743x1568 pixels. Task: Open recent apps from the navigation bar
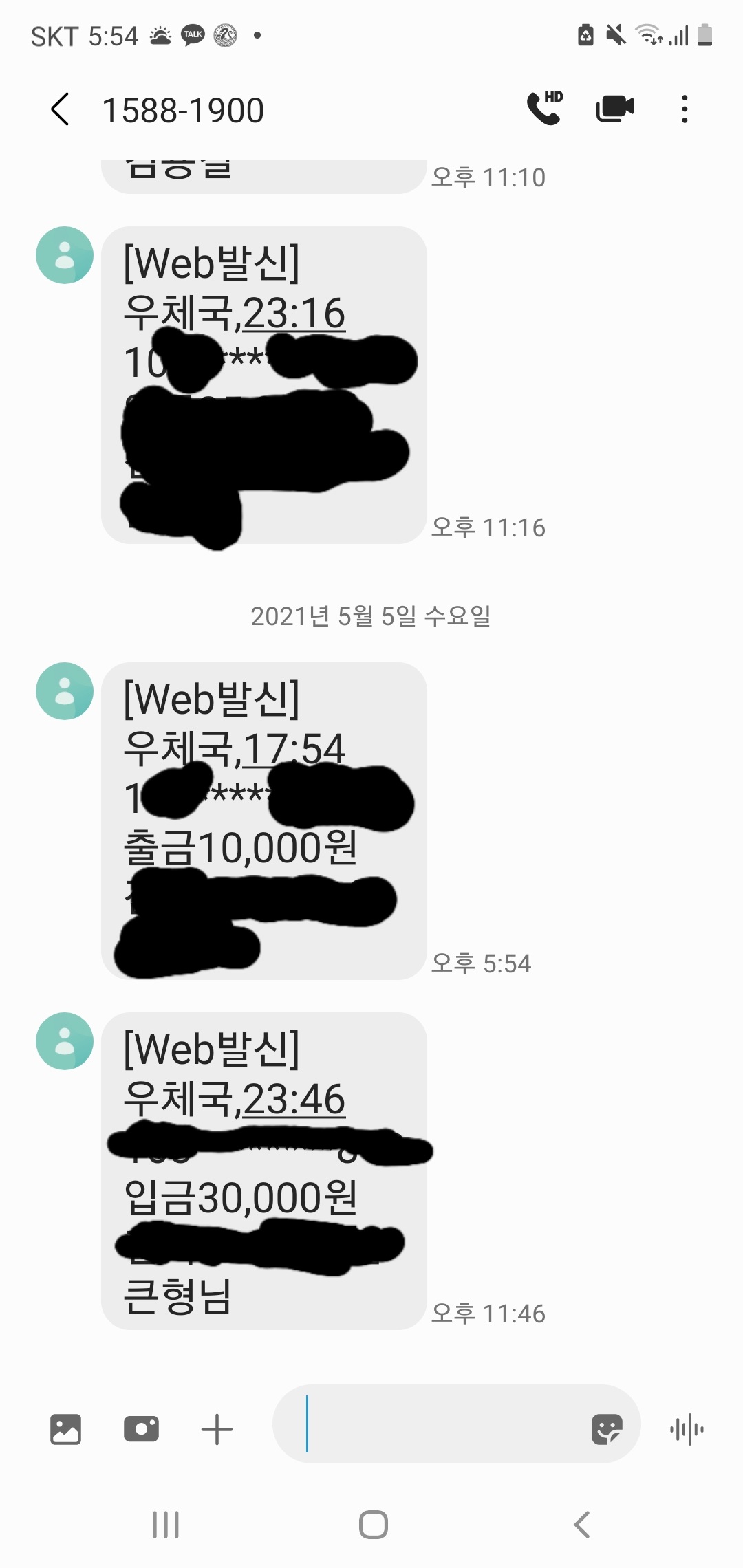click(x=166, y=1525)
